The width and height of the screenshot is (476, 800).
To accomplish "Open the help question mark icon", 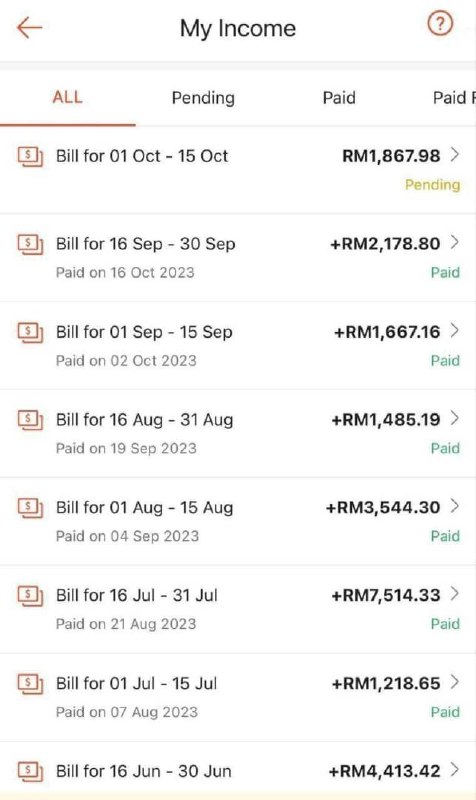I will point(440,23).
